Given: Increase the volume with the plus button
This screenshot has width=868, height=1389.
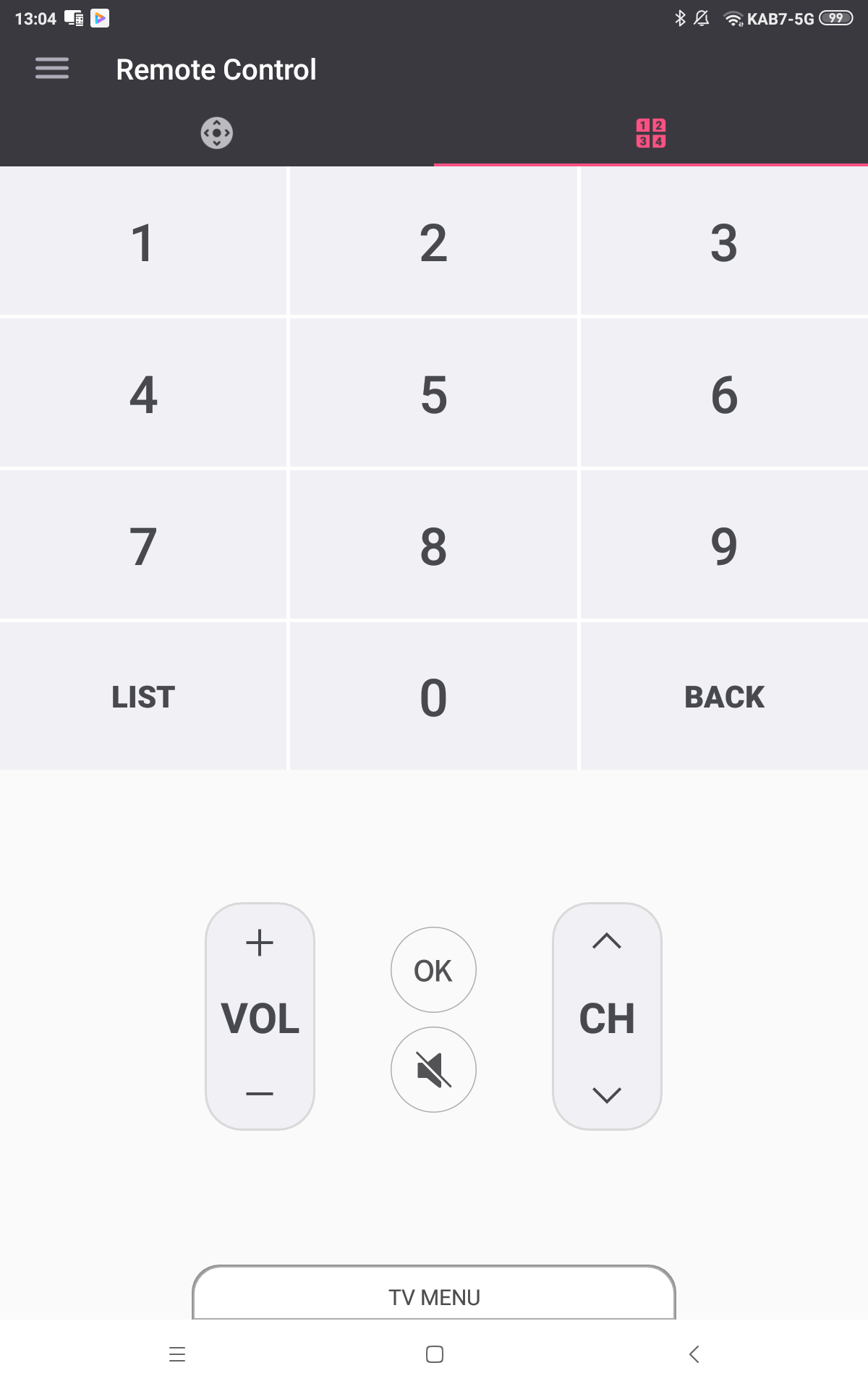Looking at the screenshot, I should click(260, 943).
